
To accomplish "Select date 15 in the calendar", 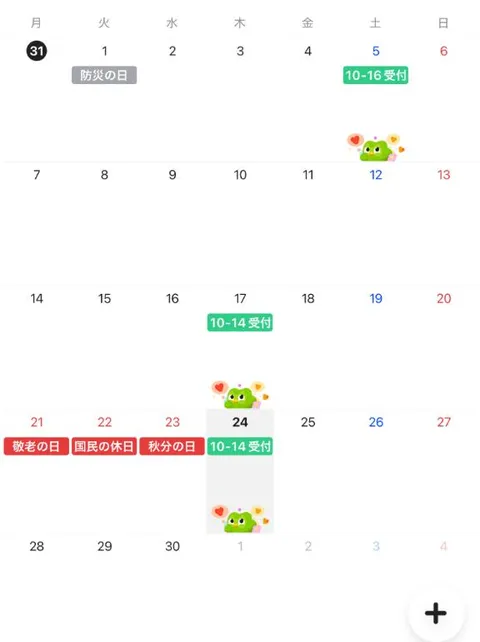I will pyautogui.click(x=104, y=298).
